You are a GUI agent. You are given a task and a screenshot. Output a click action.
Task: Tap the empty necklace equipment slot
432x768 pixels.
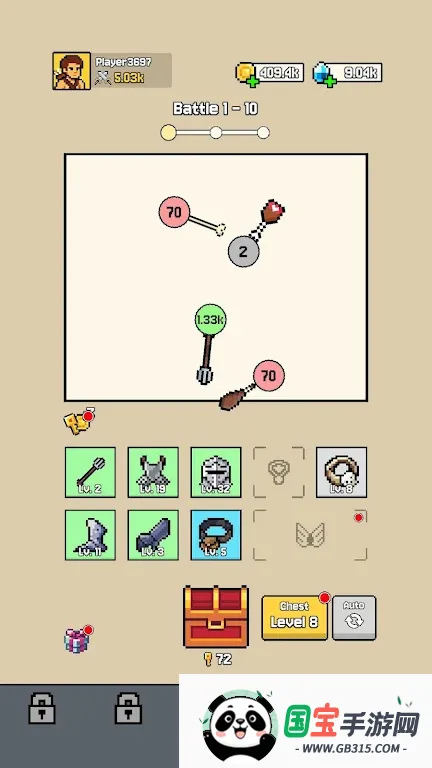(x=279, y=472)
